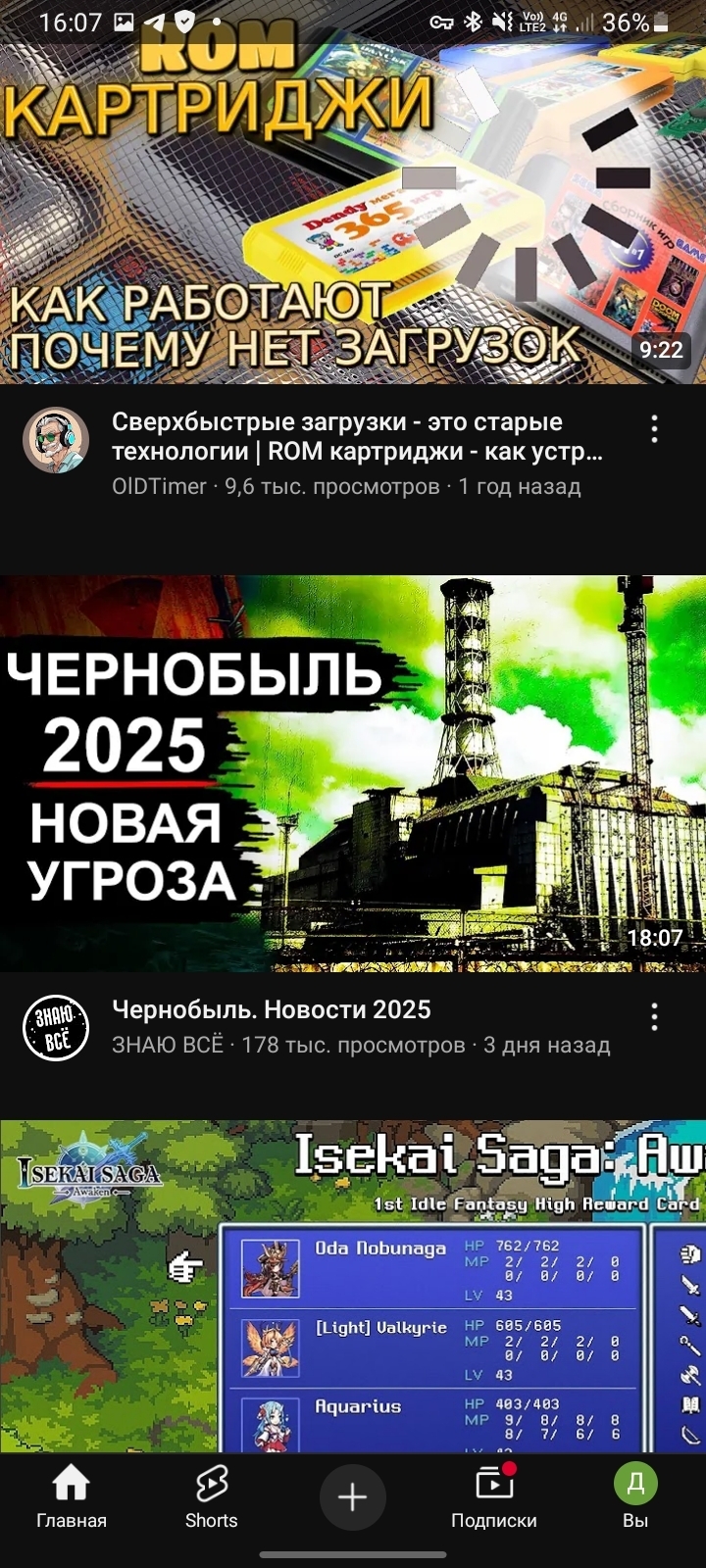Open options for Чернобыль. Новости 2025
The image size is (706, 1568).
654,1016
